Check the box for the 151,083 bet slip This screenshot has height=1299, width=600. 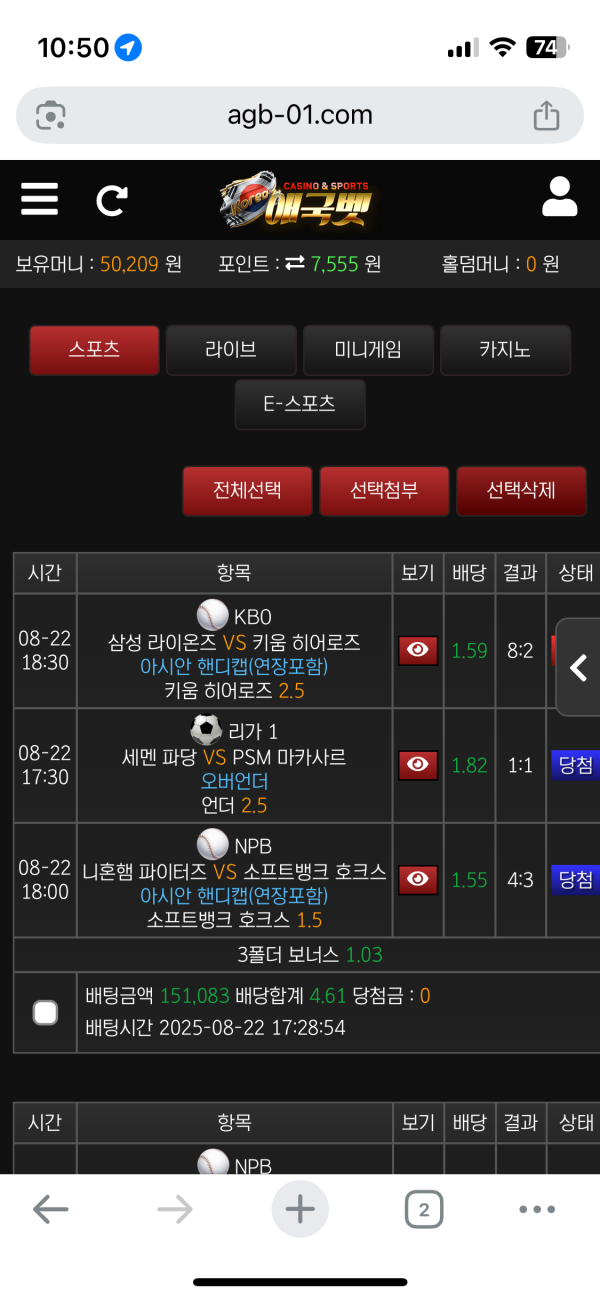(45, 1013)
